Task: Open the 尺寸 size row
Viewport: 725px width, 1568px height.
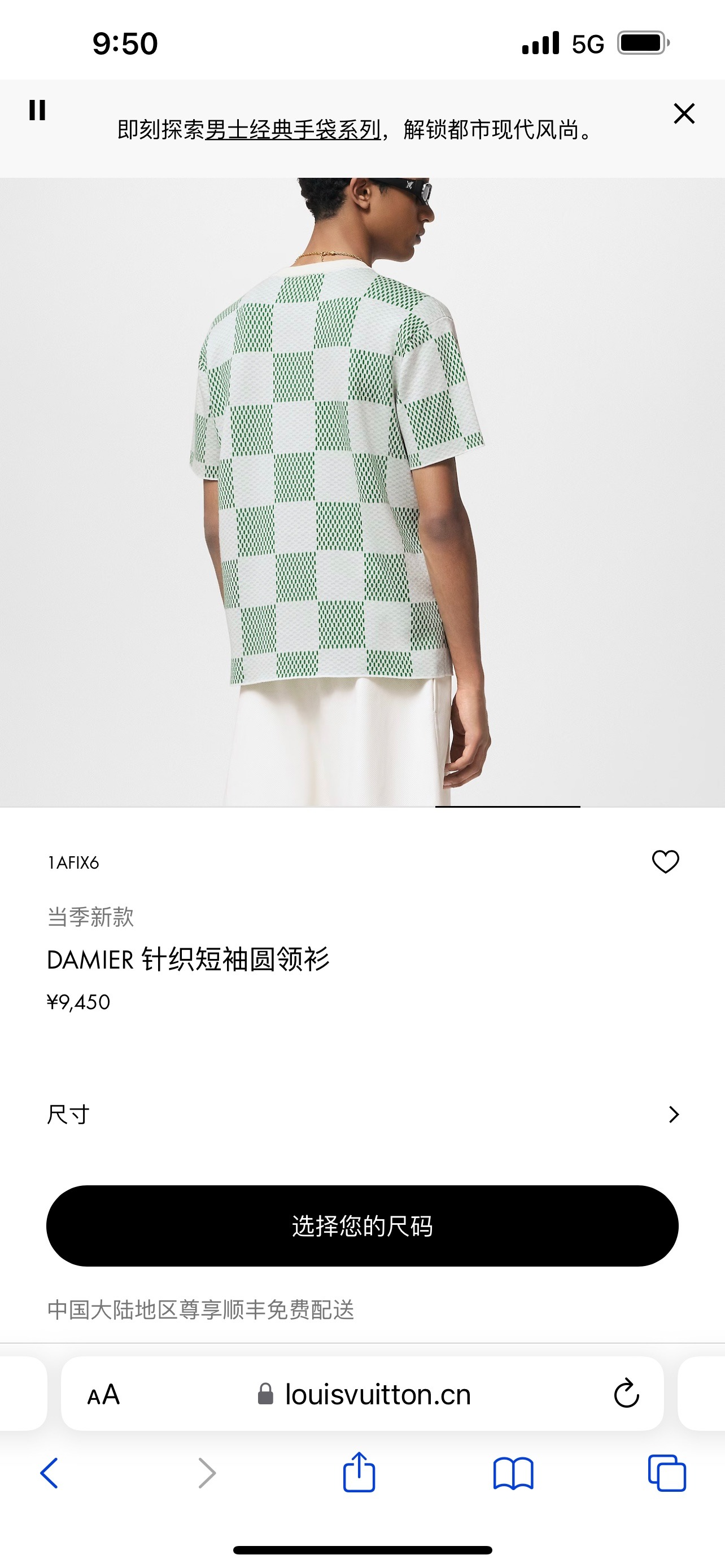Action: pyautogui.click(x=362, y=1115)
